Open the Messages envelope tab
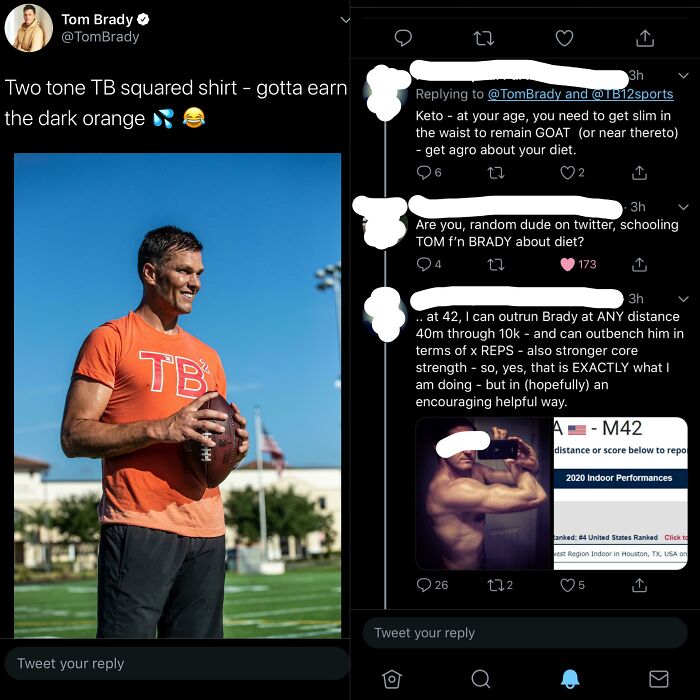 658,679
